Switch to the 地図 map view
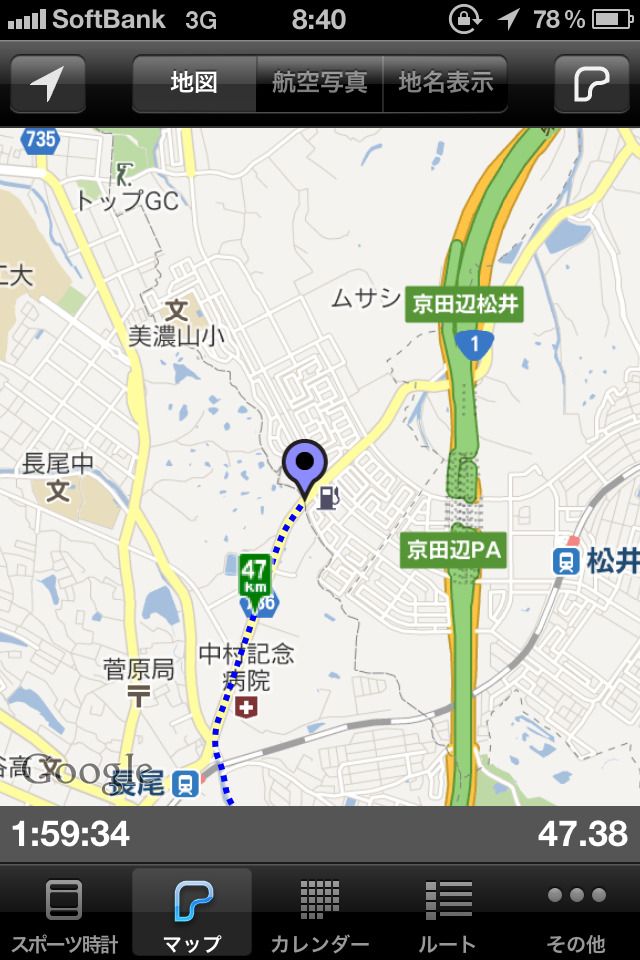 click(x=194, y=83)
